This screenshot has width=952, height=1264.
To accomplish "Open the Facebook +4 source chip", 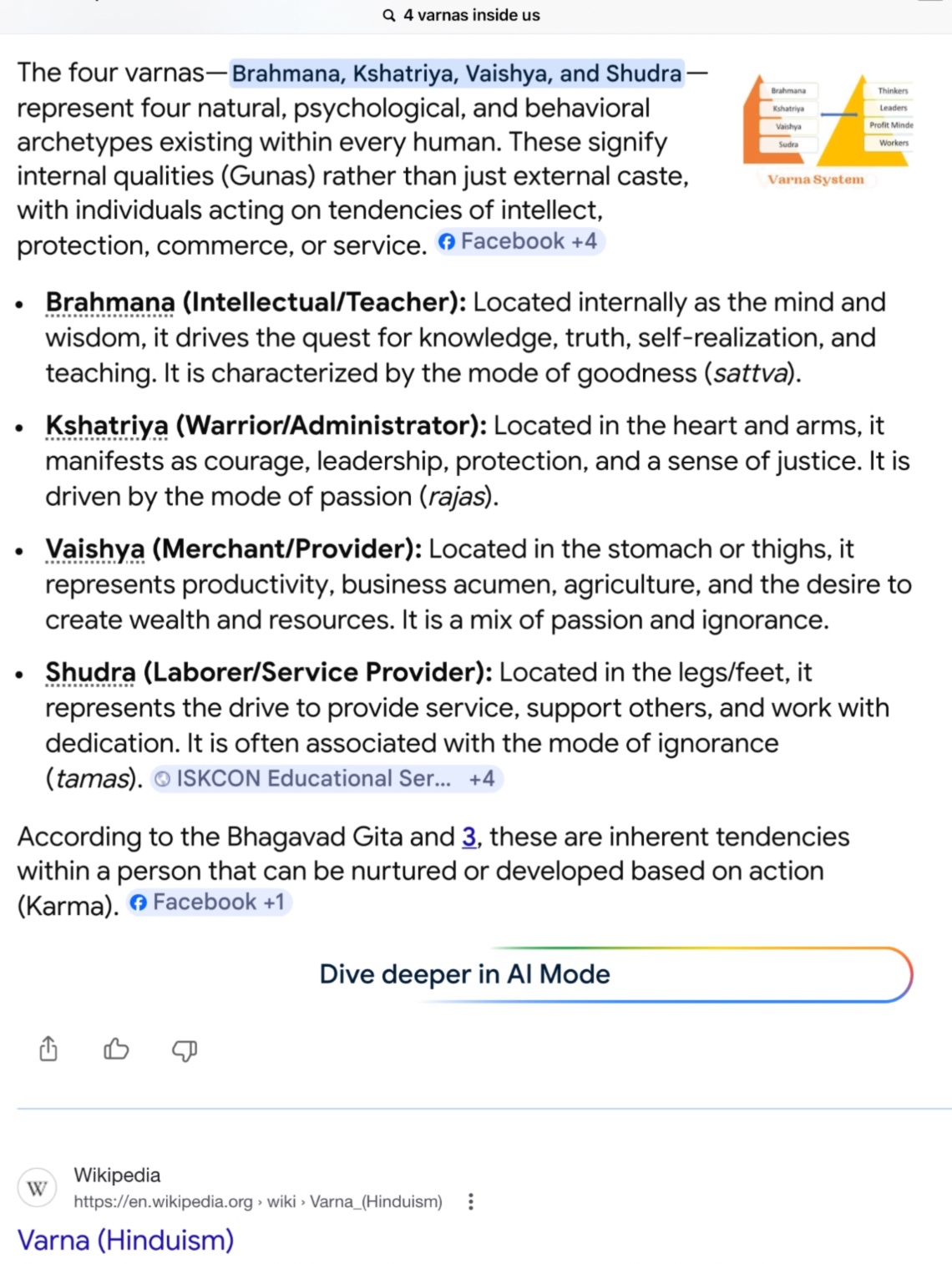I will click(519, 241).
